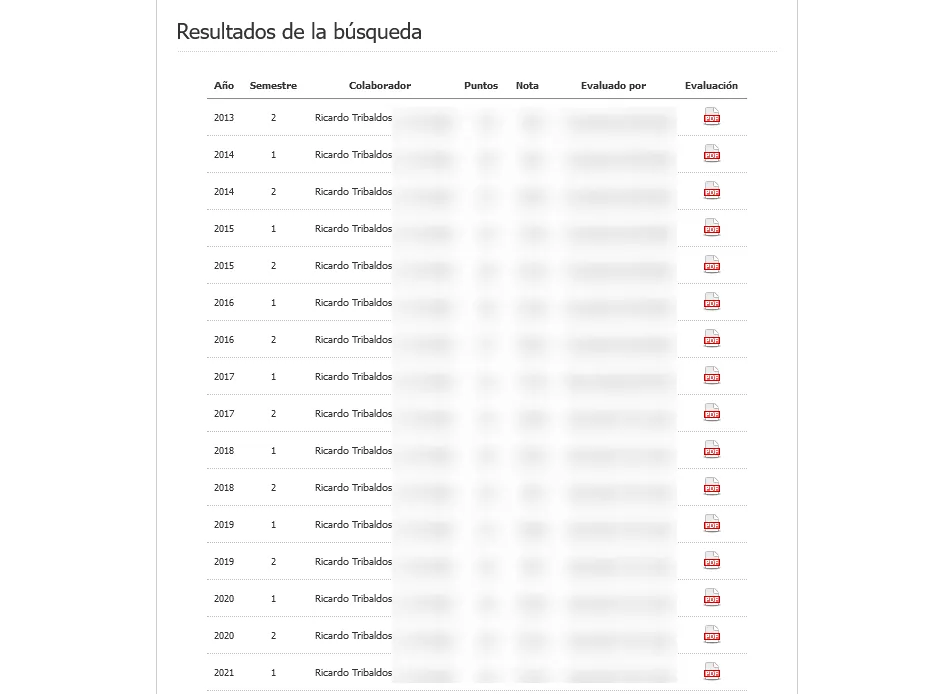Tap the PDF icon for 2016 semester 2
The width and height of the screenshot is (950, 694).
712,339
